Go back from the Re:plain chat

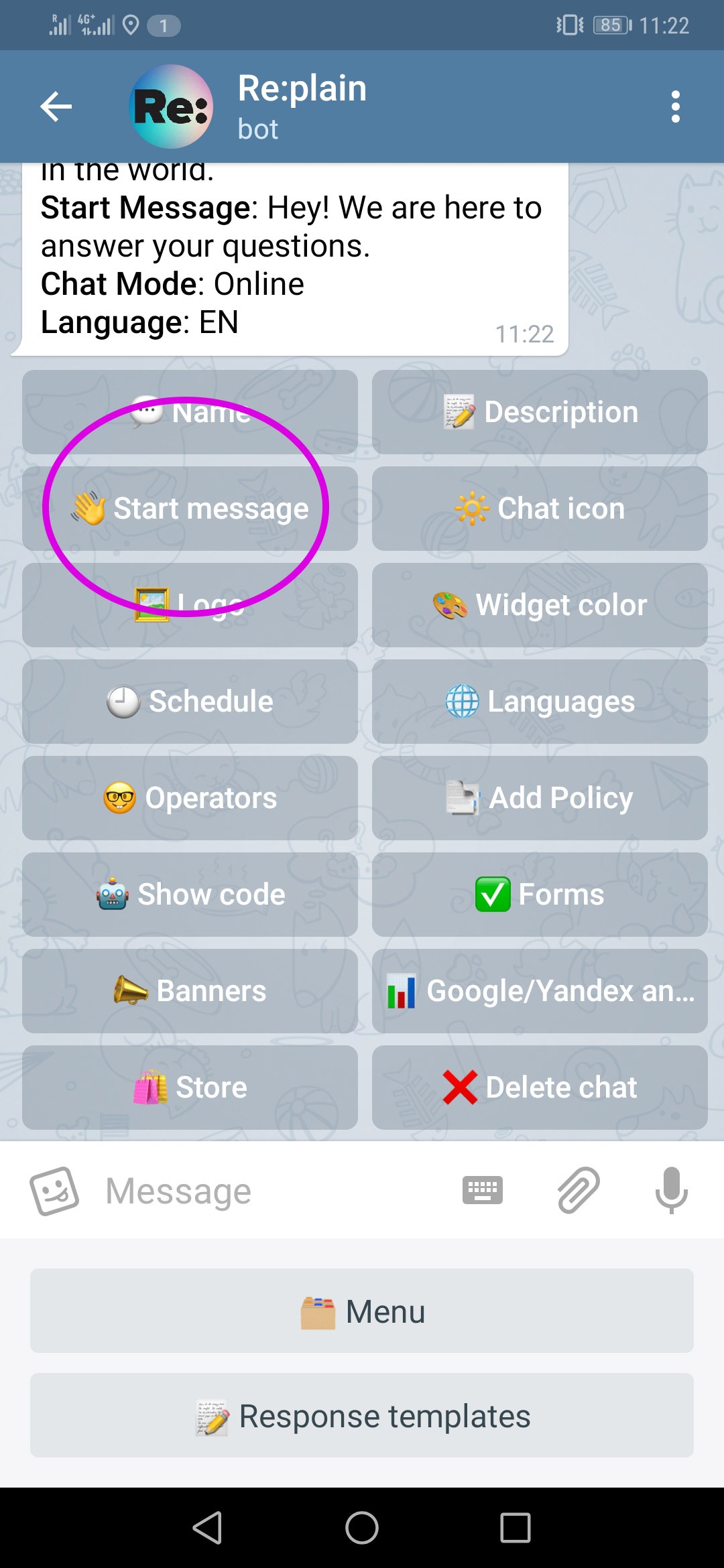(56, 107)
